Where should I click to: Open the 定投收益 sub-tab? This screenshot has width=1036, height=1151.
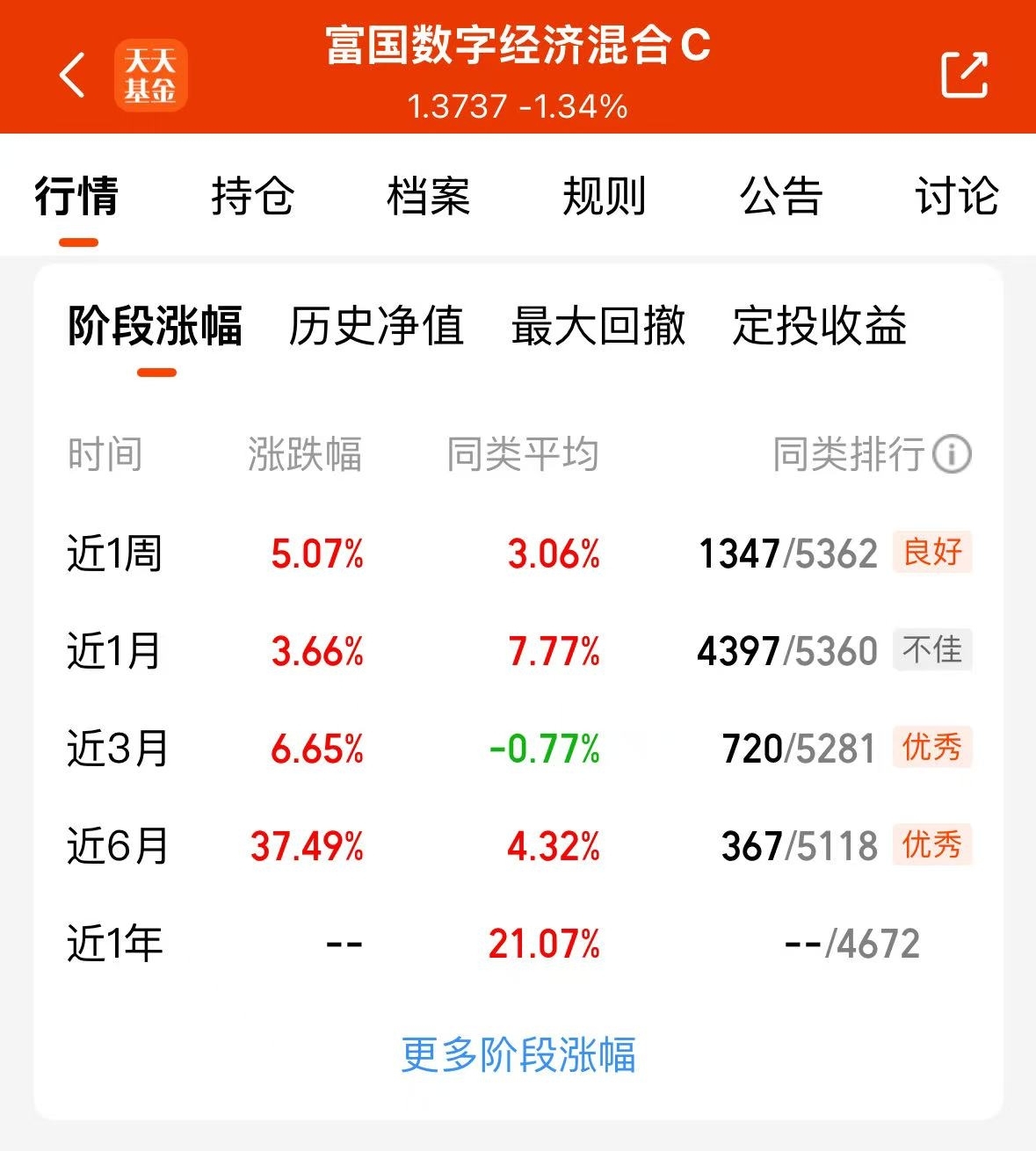[x=820, y=326]
